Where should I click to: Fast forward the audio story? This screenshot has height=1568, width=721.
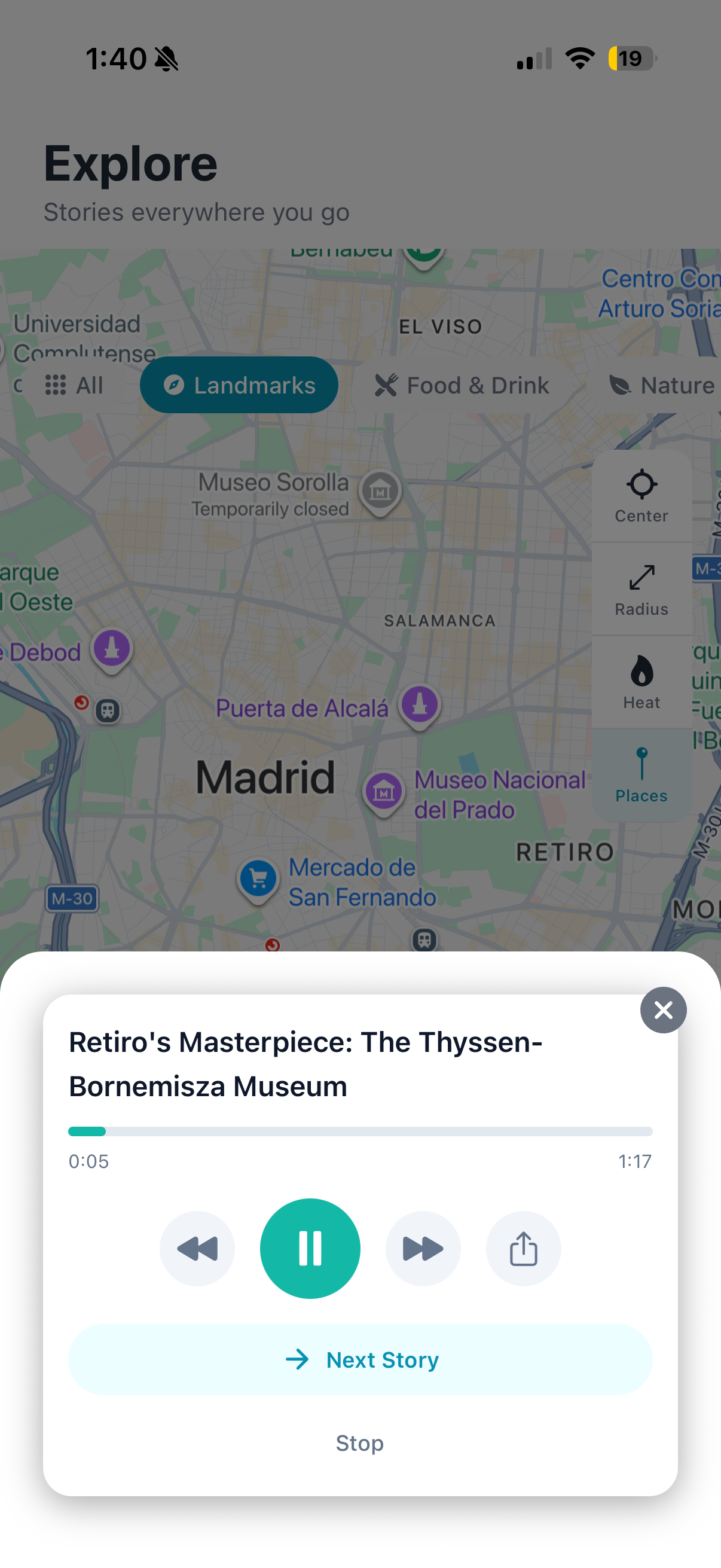[x=423, y=1248]
